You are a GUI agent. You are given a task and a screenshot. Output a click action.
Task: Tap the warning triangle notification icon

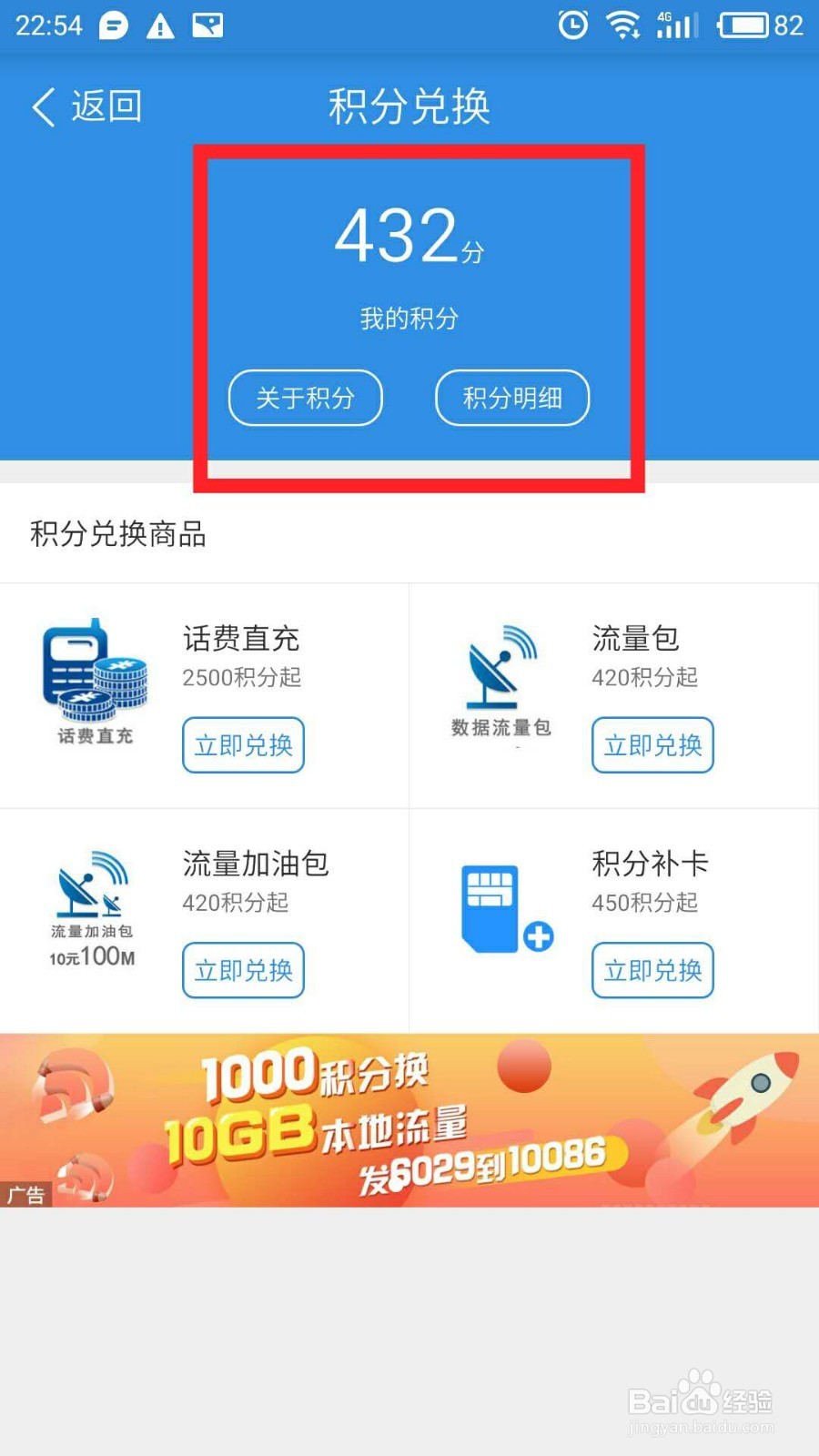(160, 25)
